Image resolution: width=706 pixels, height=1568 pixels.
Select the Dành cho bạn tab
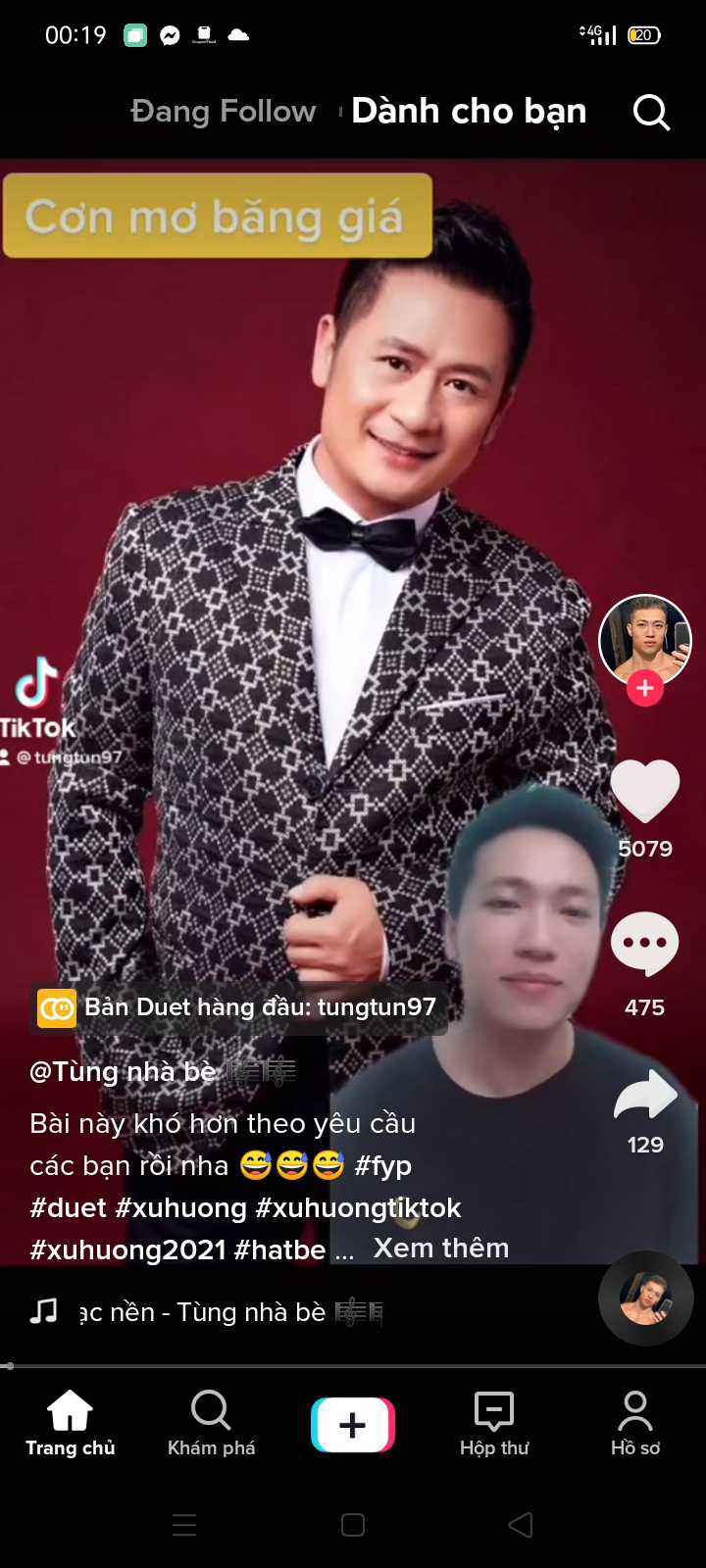[469, 112]
